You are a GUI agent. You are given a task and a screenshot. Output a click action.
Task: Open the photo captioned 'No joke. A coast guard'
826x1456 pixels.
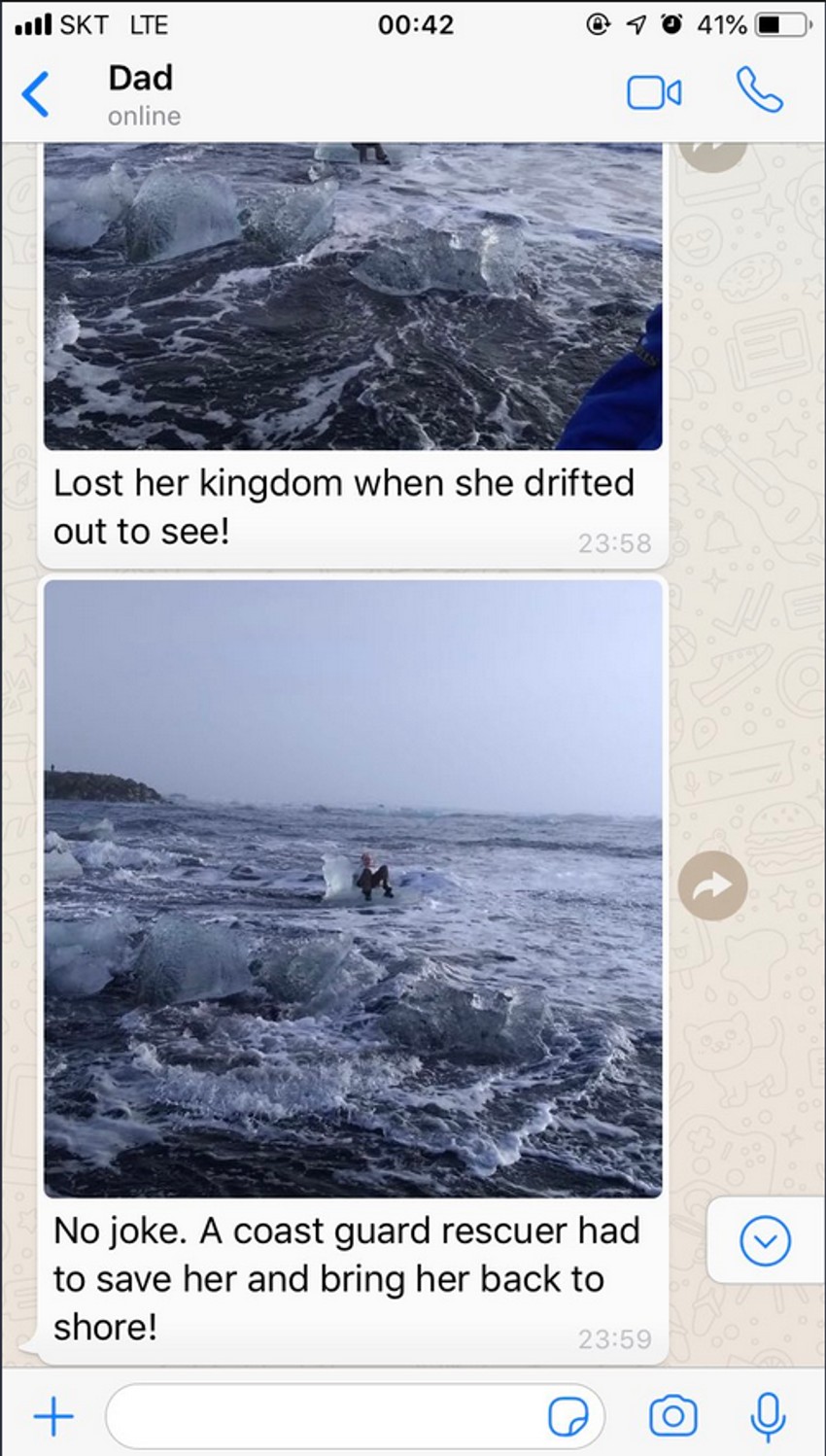[x=353, y=887]
